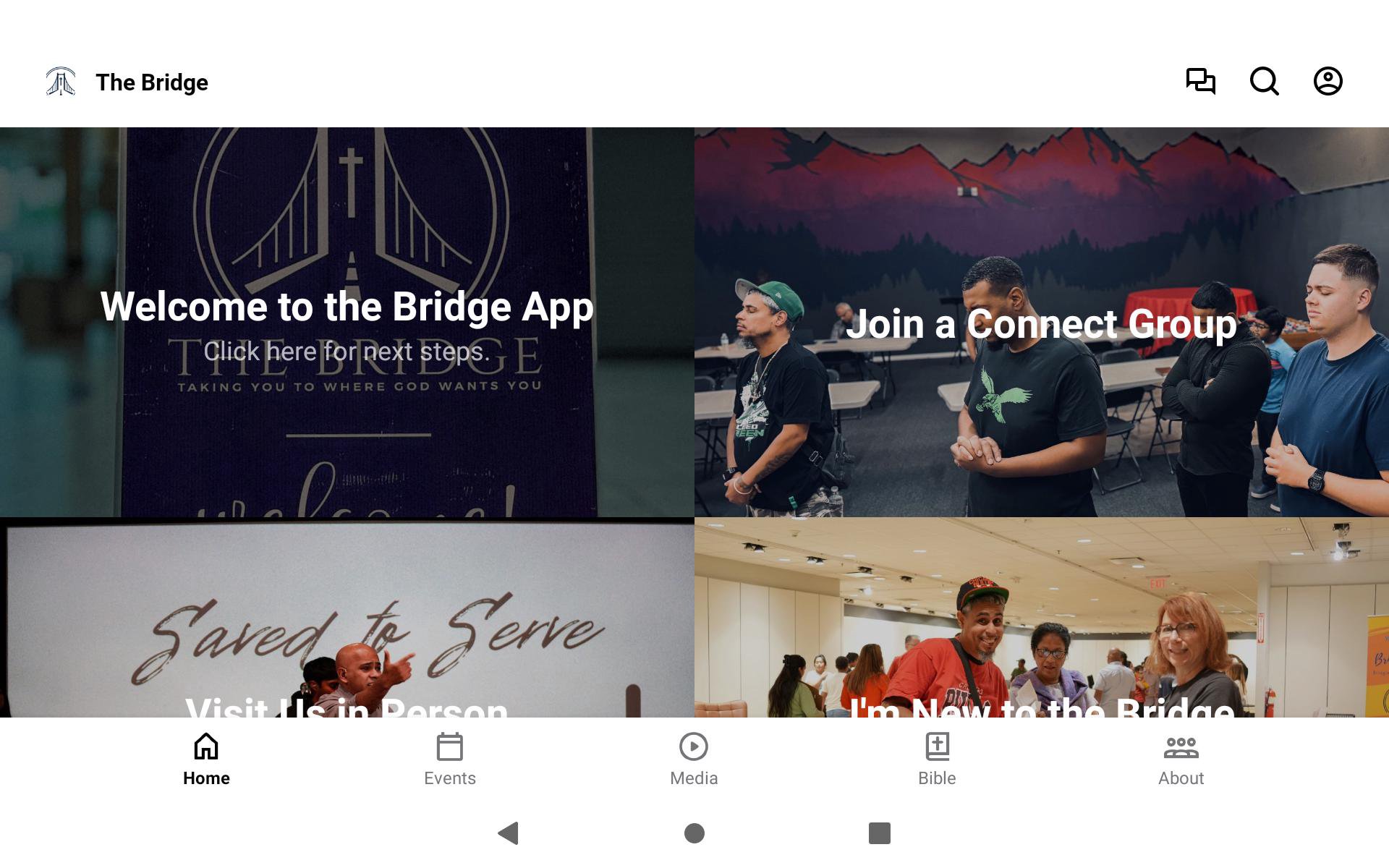Screen dimensions: 1389x868
Task: Open the Welcome to the Bridge App tile
Action: (347, 322)
